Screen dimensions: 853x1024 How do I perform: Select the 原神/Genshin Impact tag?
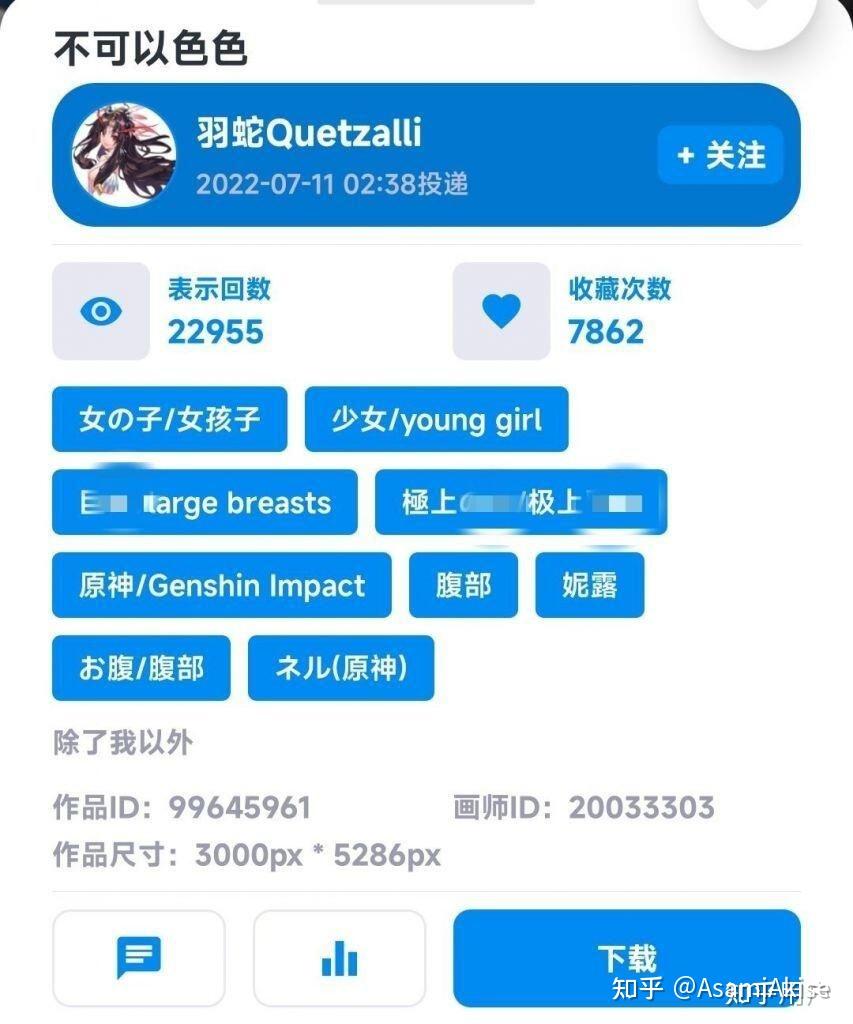point(222,585)
